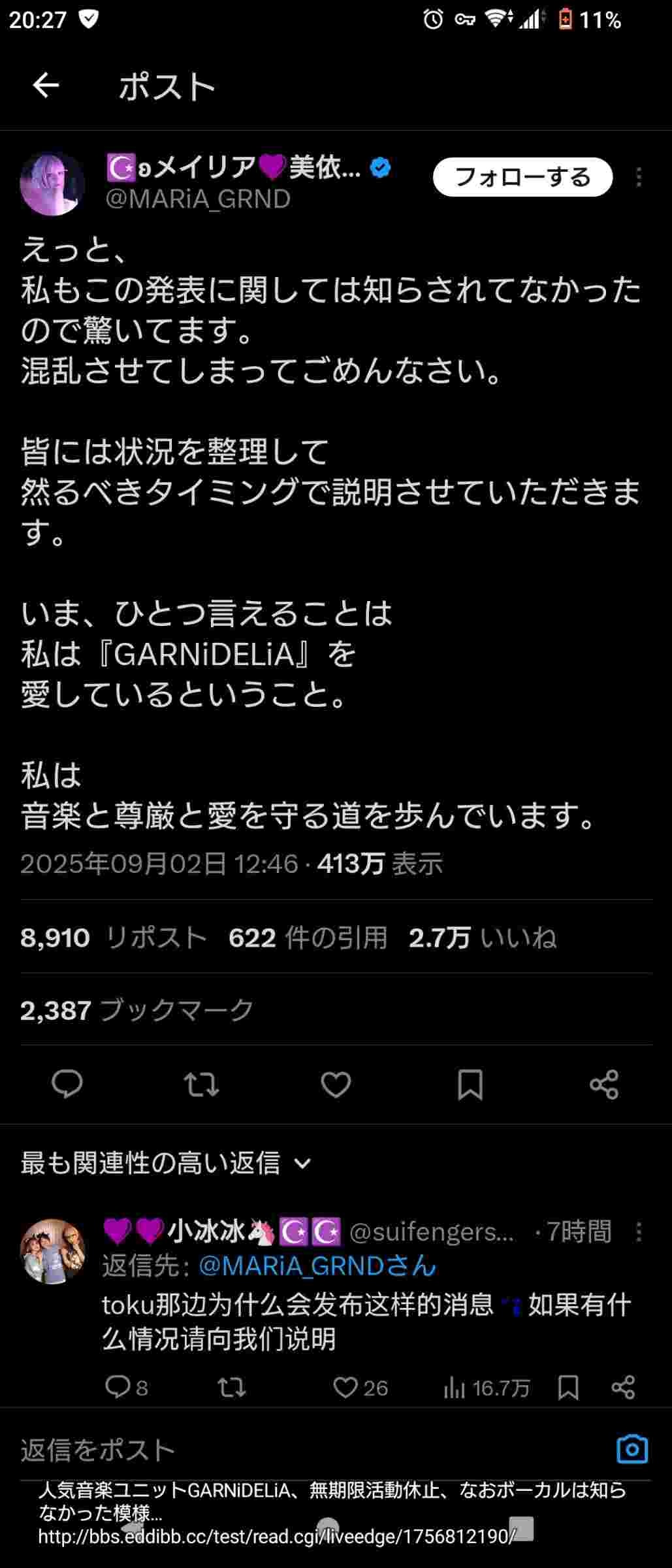Screen dimensions: 672x1568
Task: Repost MARiA_GRND's main post
Action: (201, 1085)
